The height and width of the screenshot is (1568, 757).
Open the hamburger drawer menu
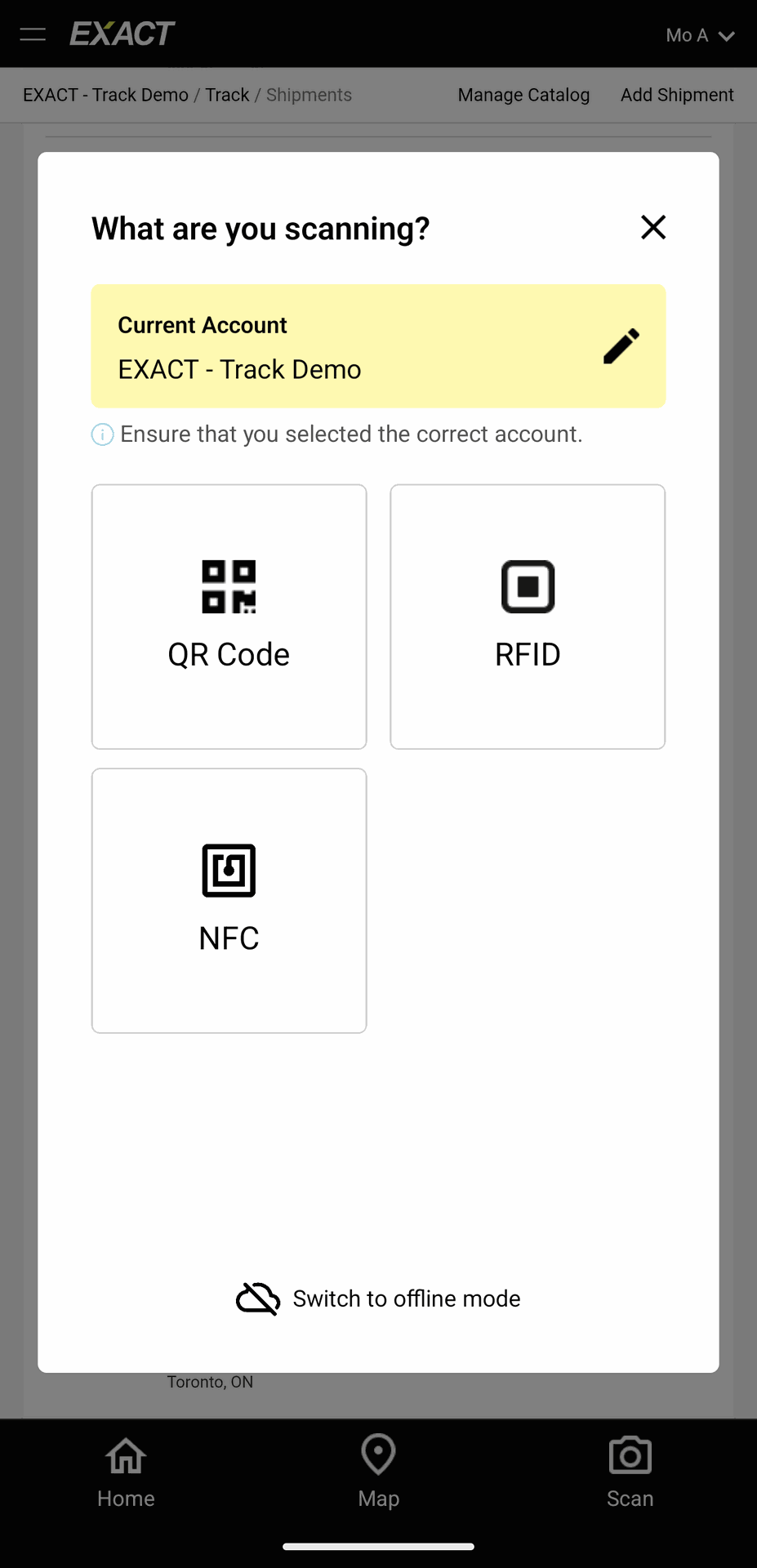33,34
